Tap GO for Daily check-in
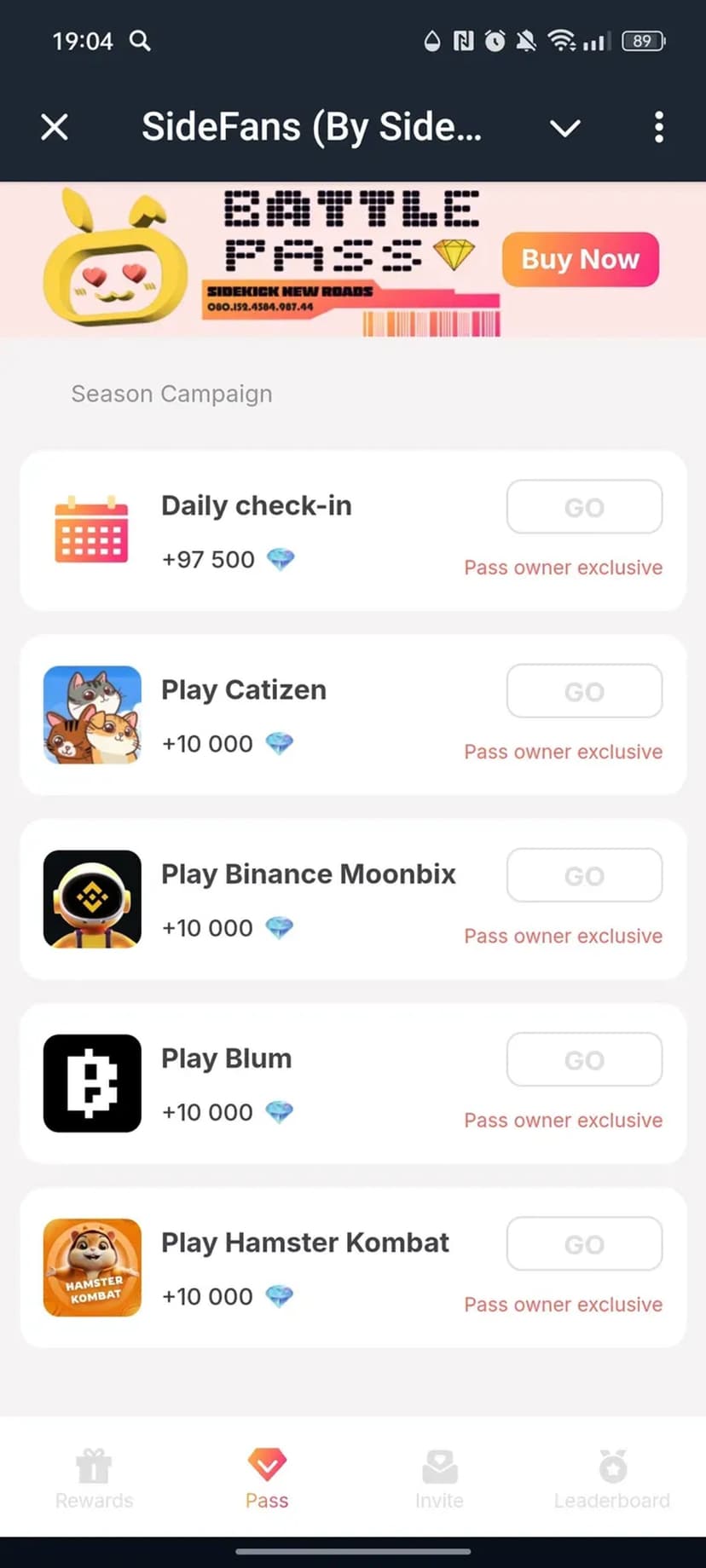The width and height of the screenshot is (706, 1568). click(584, 507)
